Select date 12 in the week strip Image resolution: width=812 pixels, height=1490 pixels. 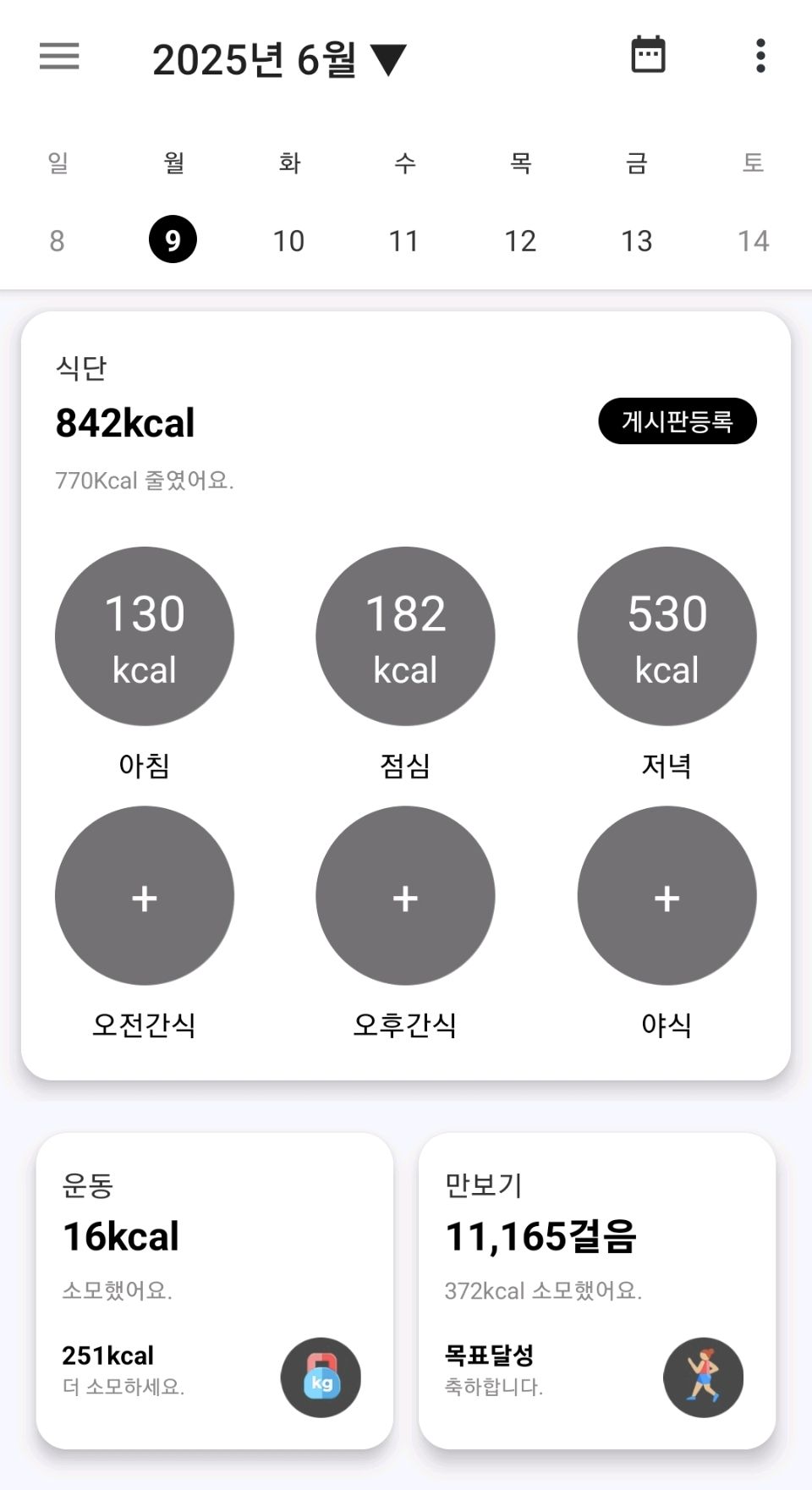point(520,241)
